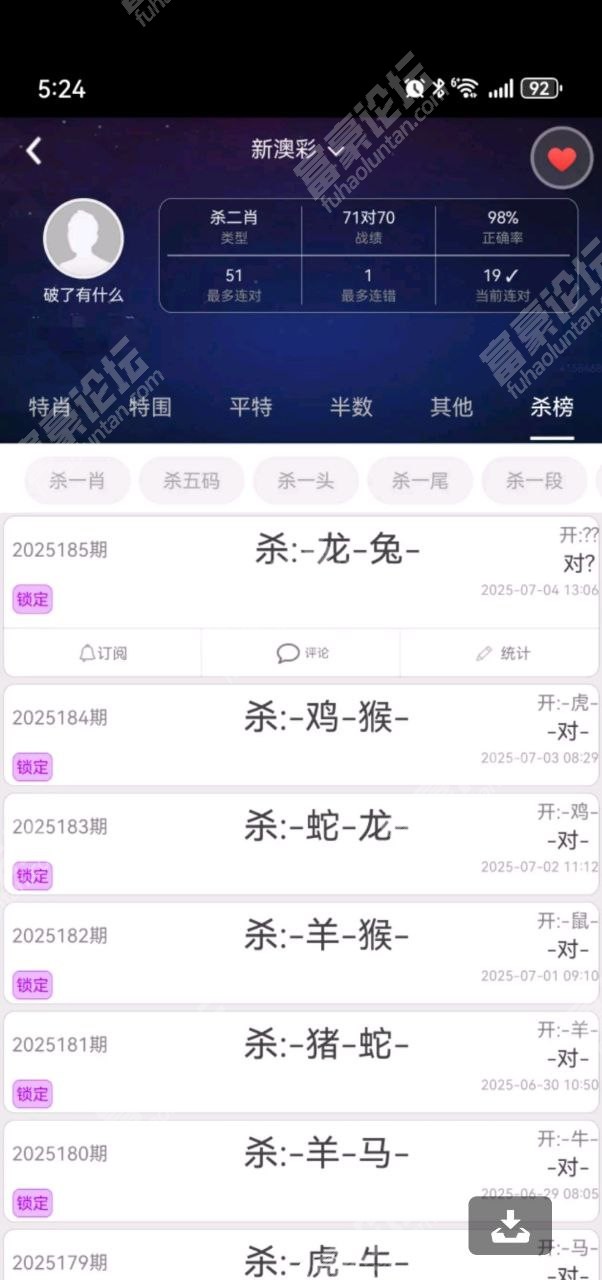Screen dimensions: 602x1280
Task: Tap the download floating button
Action: point(510,1225)
